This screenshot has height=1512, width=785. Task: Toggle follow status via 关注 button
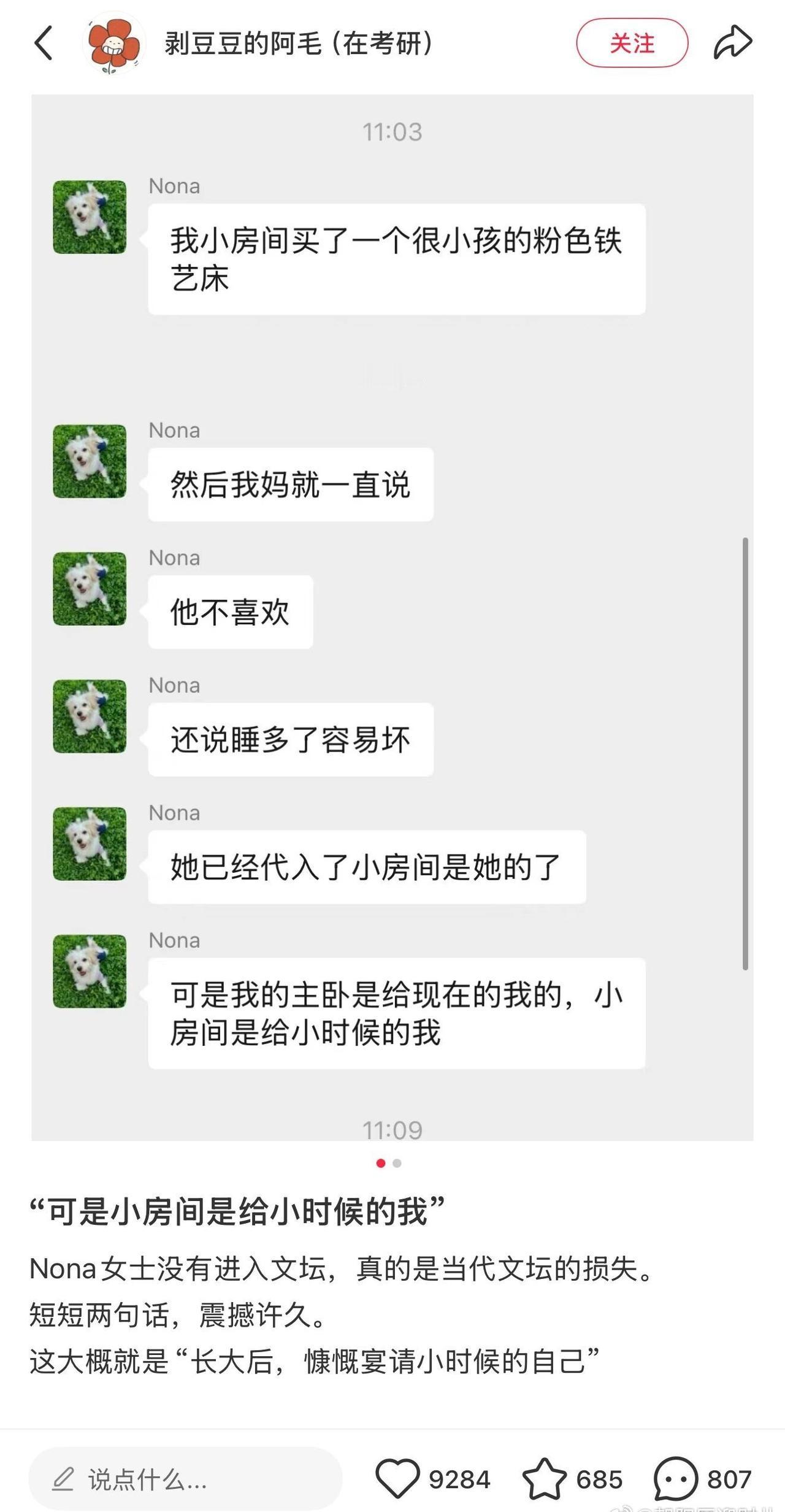tap(633, 42)
